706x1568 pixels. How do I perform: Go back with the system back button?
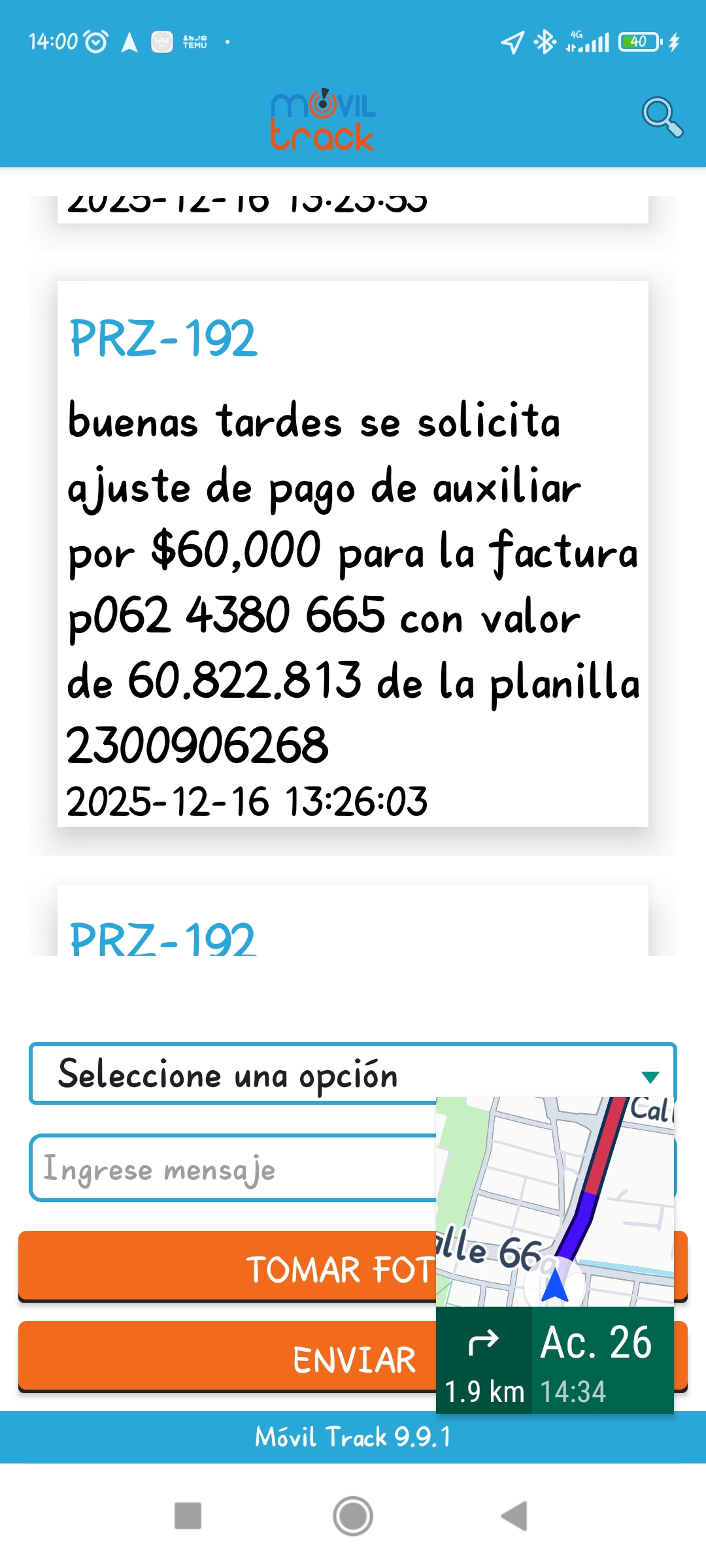(x=515, y=1516)
